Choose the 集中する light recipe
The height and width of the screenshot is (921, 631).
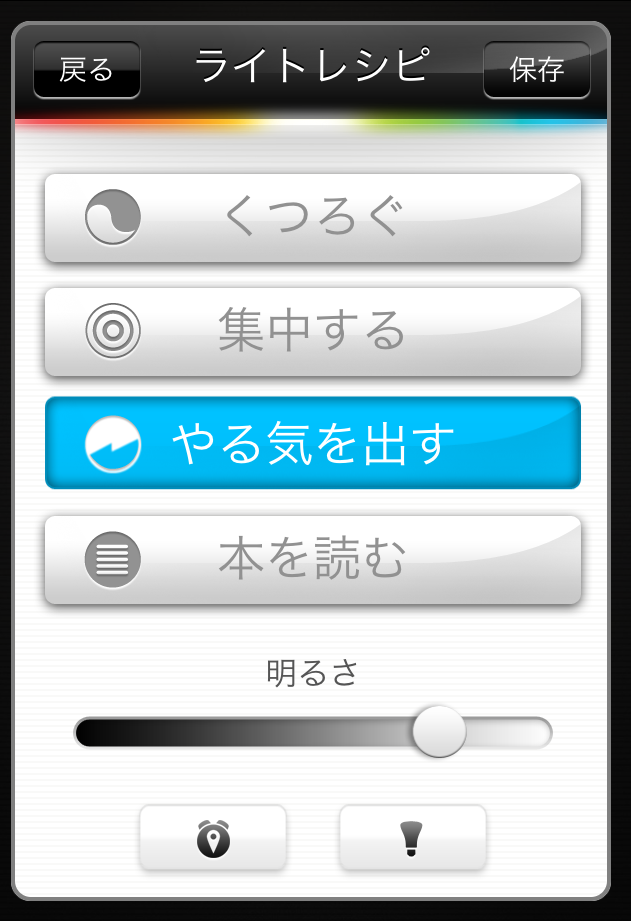pos(313,331)
